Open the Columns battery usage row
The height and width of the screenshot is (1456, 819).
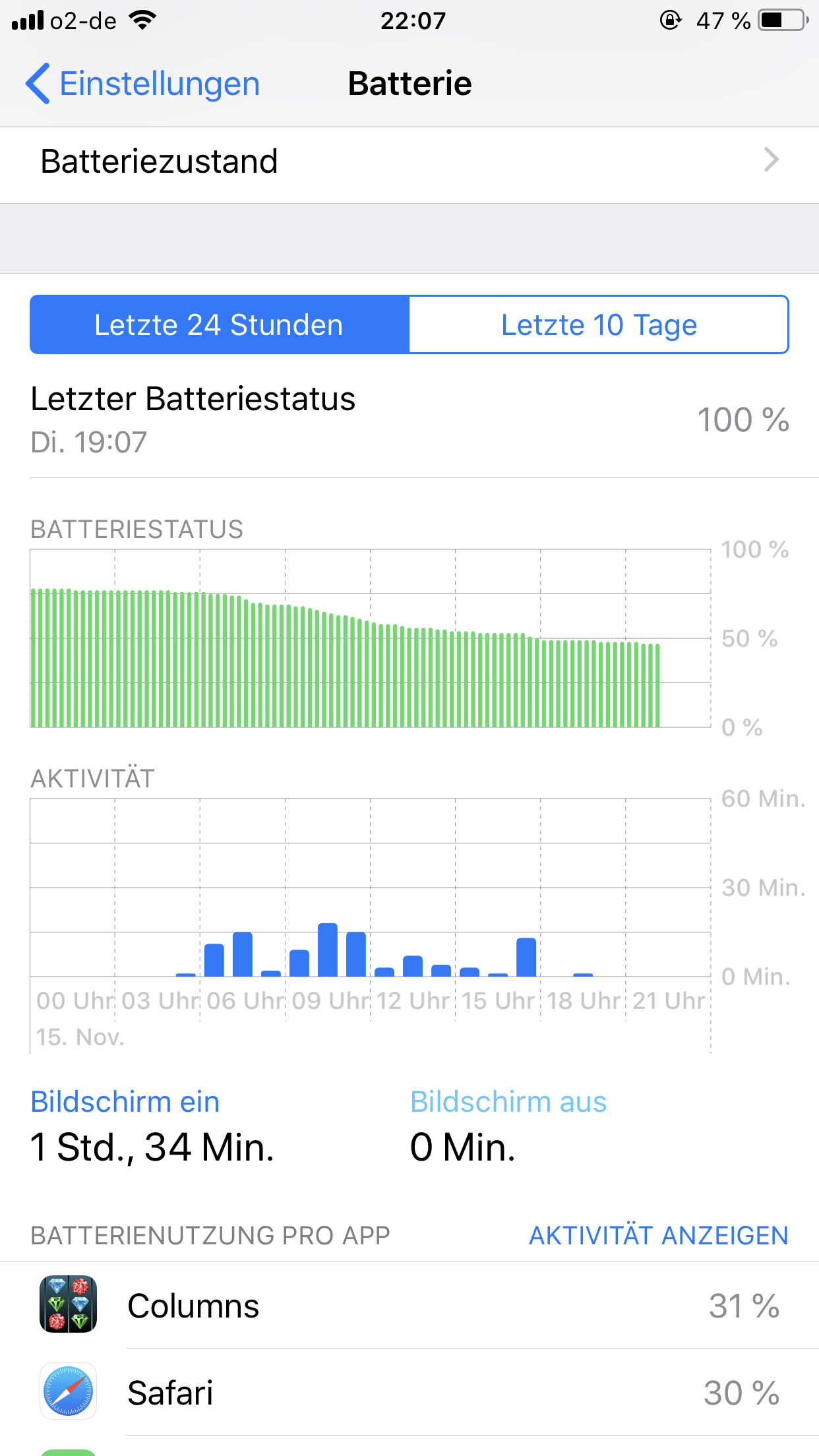409,1306
